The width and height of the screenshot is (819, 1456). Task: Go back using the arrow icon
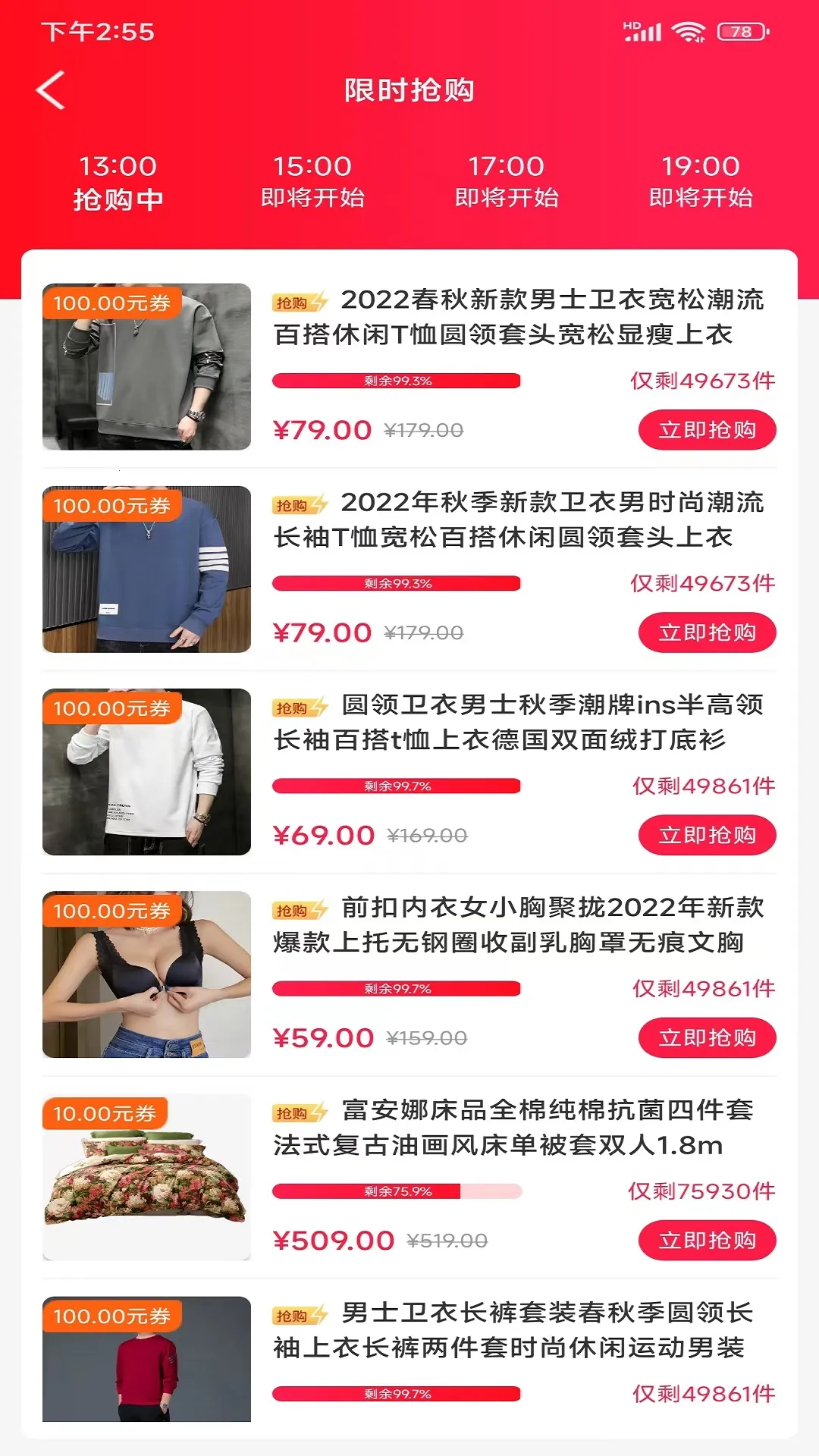click(51, 90)
